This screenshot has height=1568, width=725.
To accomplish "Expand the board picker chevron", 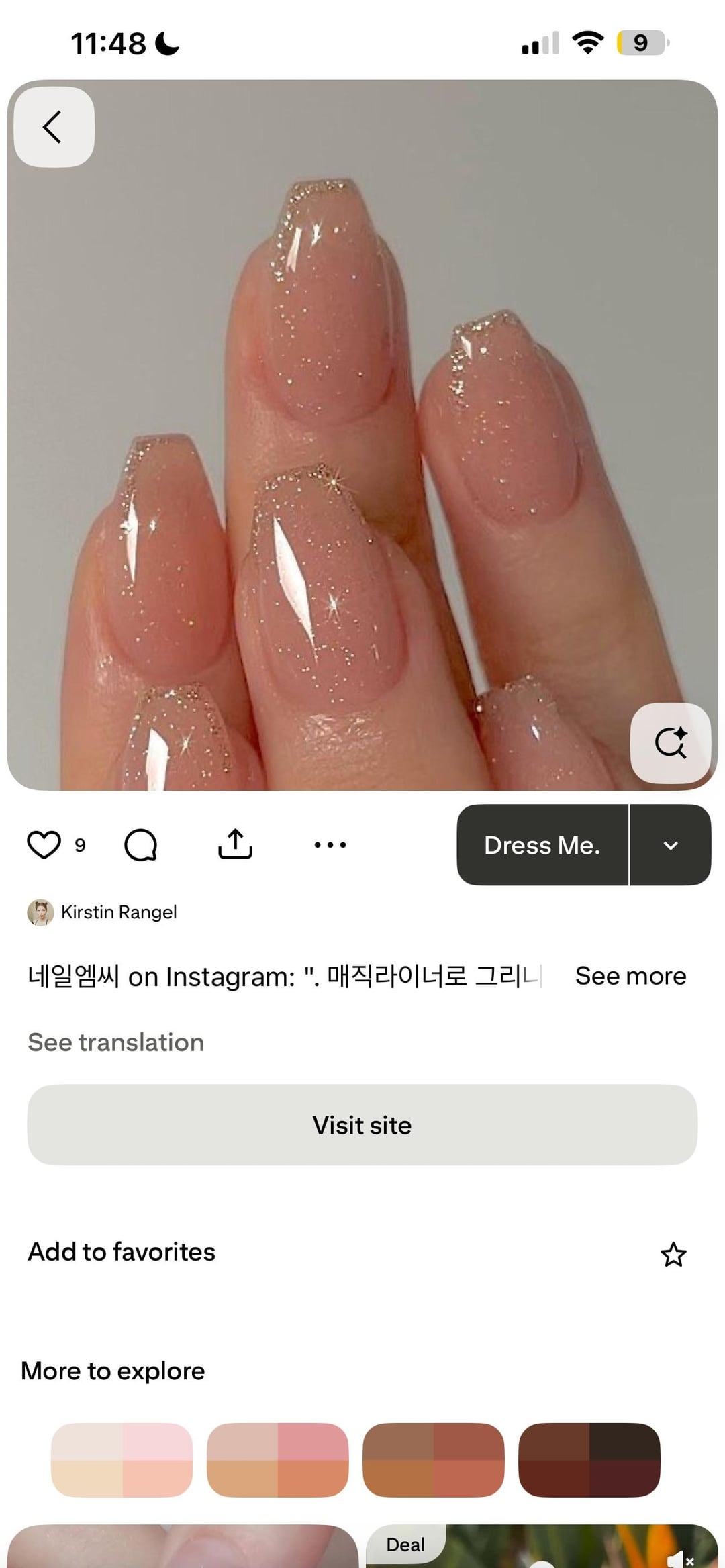I will click(670, 845).
